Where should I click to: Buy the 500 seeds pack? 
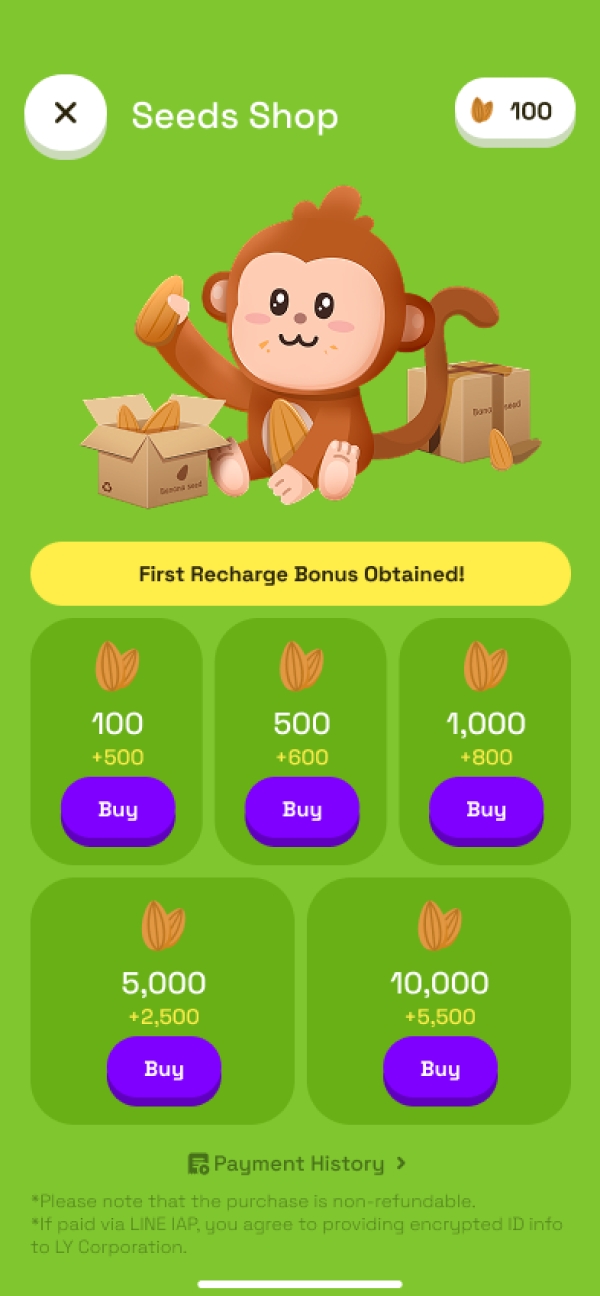pos(302,809)
